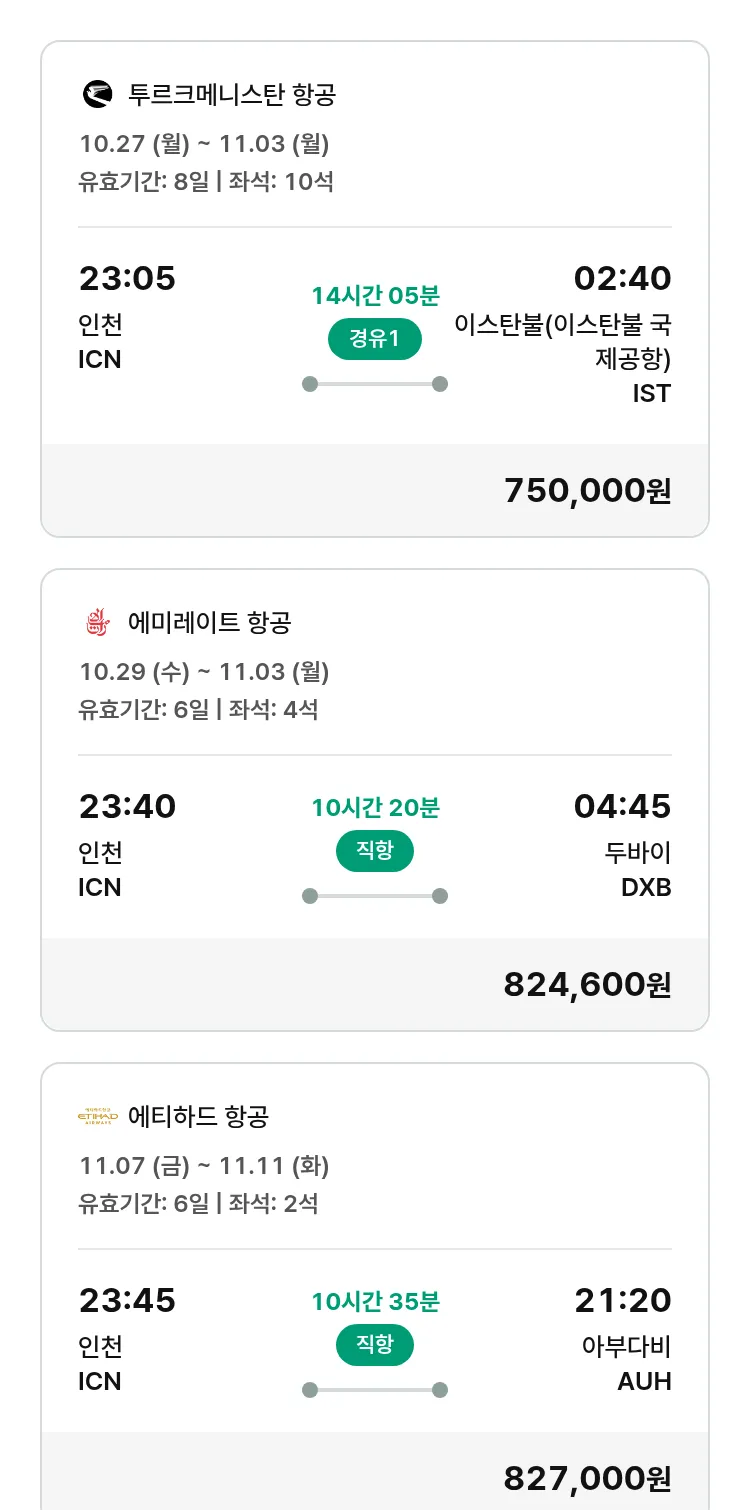
Task: Click the 750,000원 price to book
Action: [x=586, y=490]
